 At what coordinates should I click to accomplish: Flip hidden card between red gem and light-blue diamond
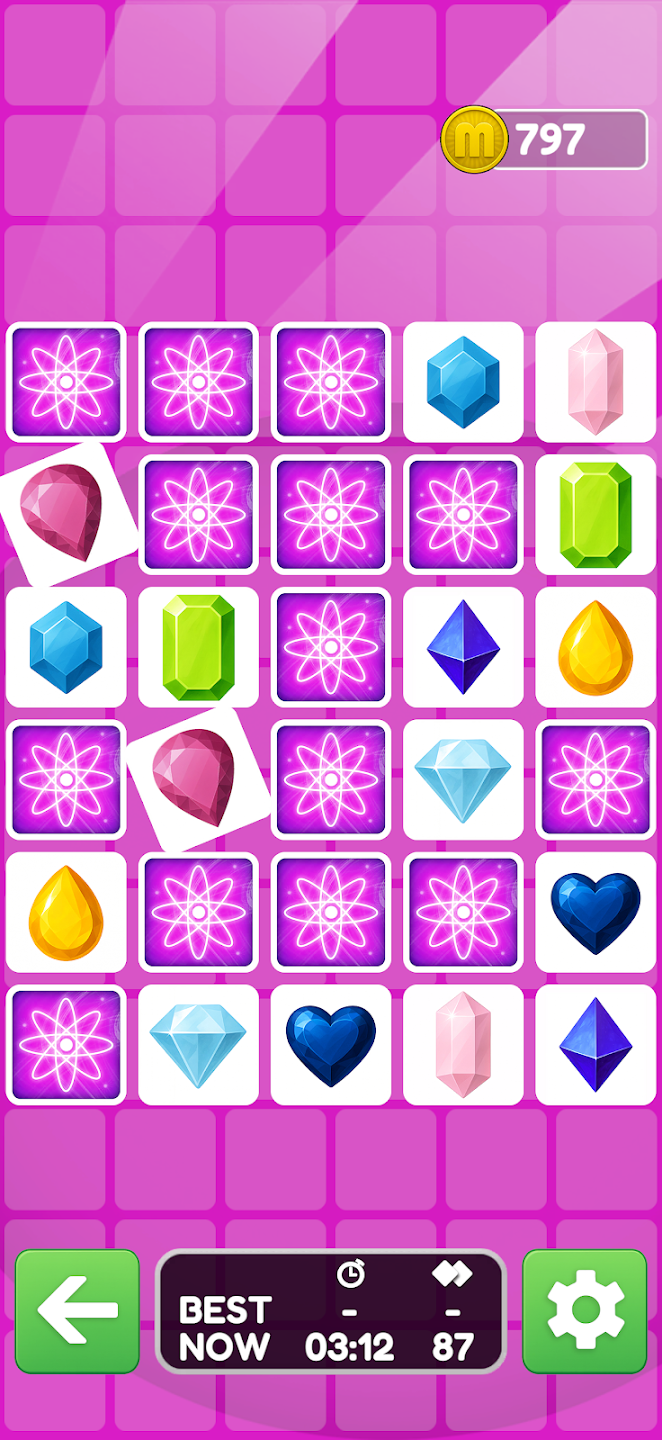[x=331, y=780]
